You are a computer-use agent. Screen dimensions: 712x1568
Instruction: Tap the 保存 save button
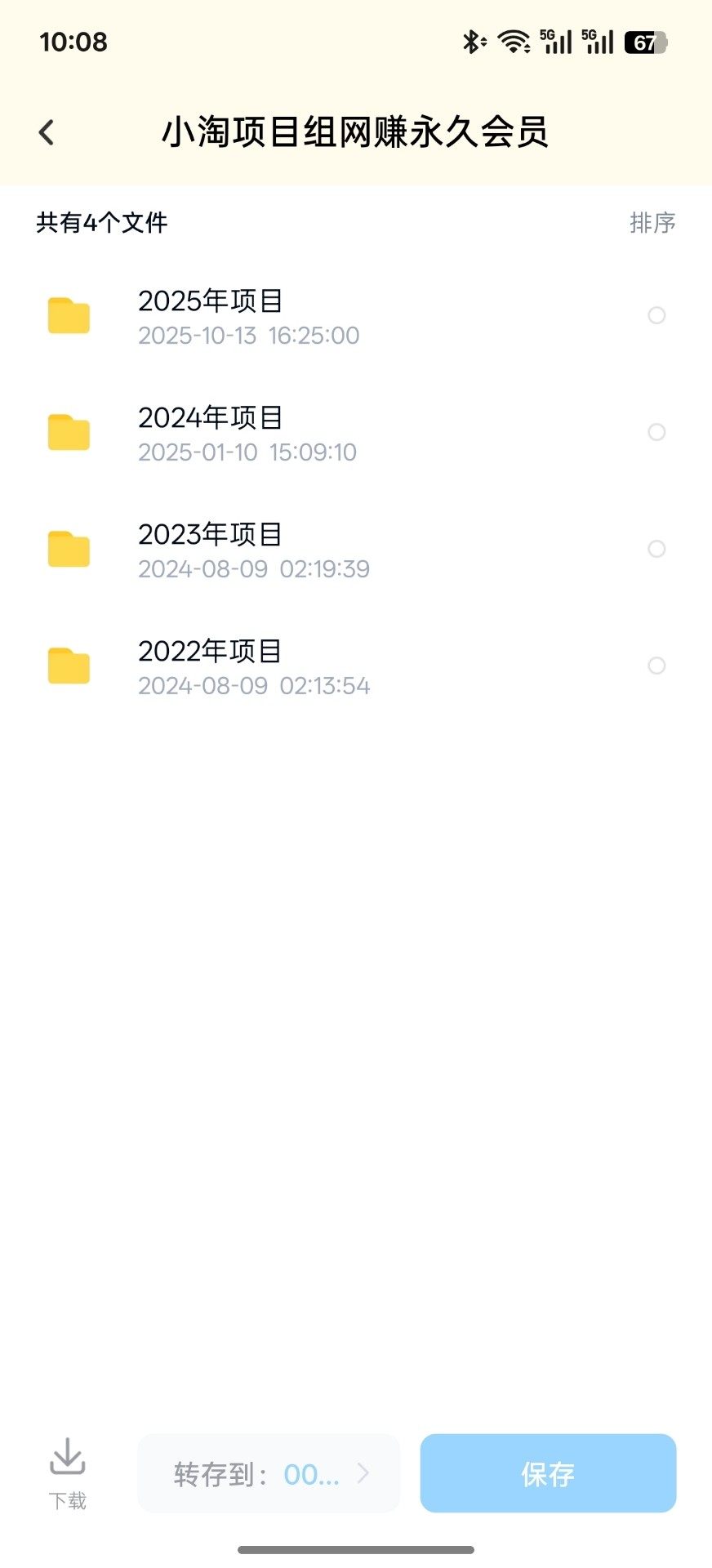[x=548, y=1473]
